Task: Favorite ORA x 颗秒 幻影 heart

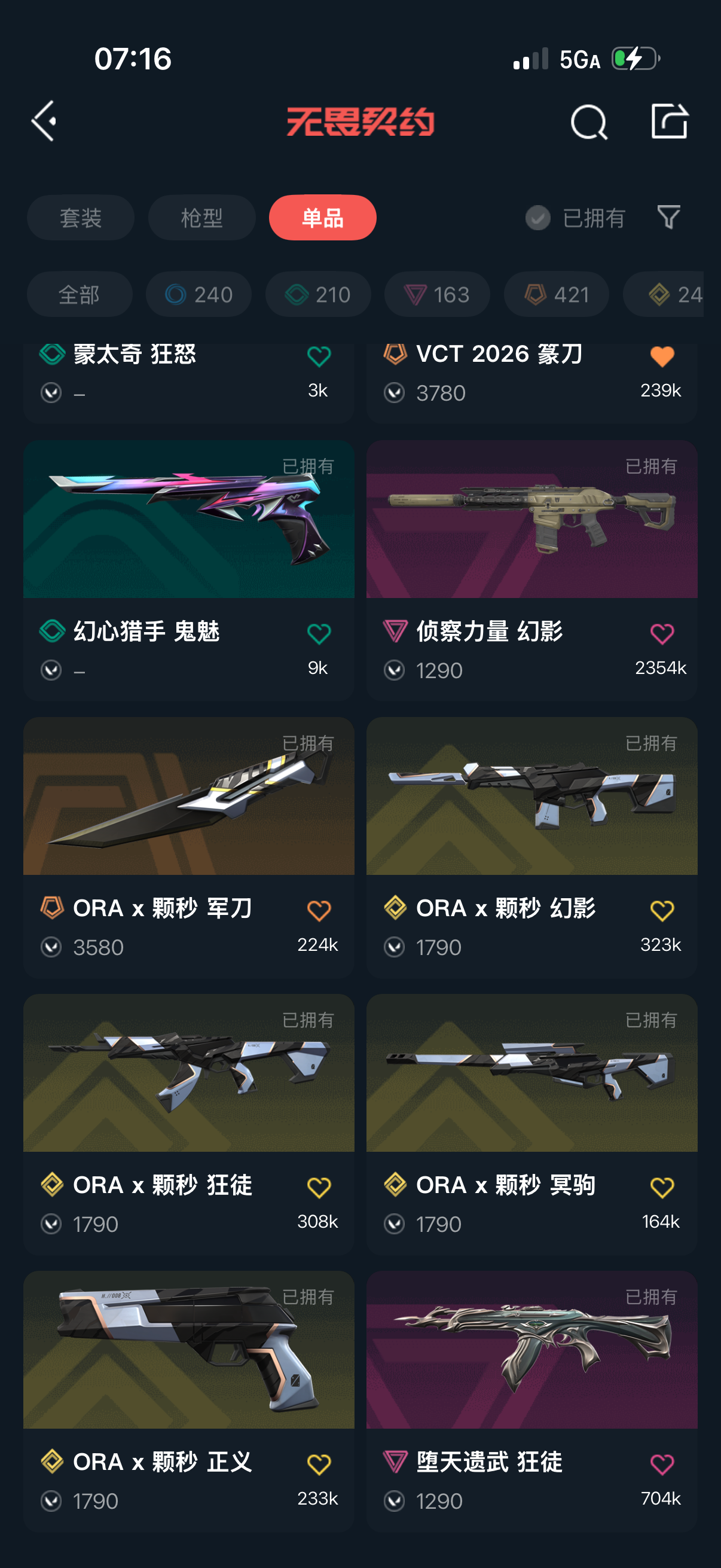Action: tap(662, 911)
